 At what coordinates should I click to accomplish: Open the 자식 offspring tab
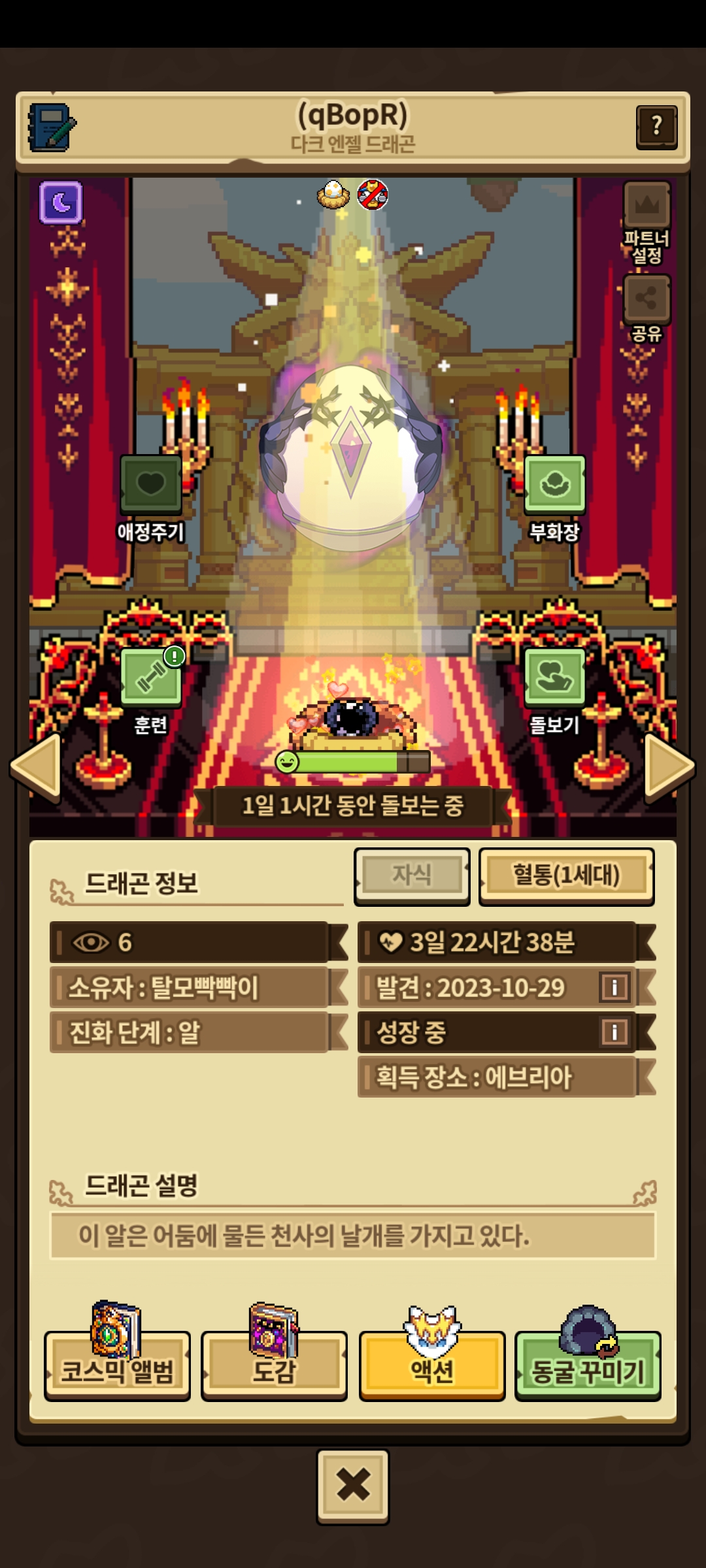411,875
